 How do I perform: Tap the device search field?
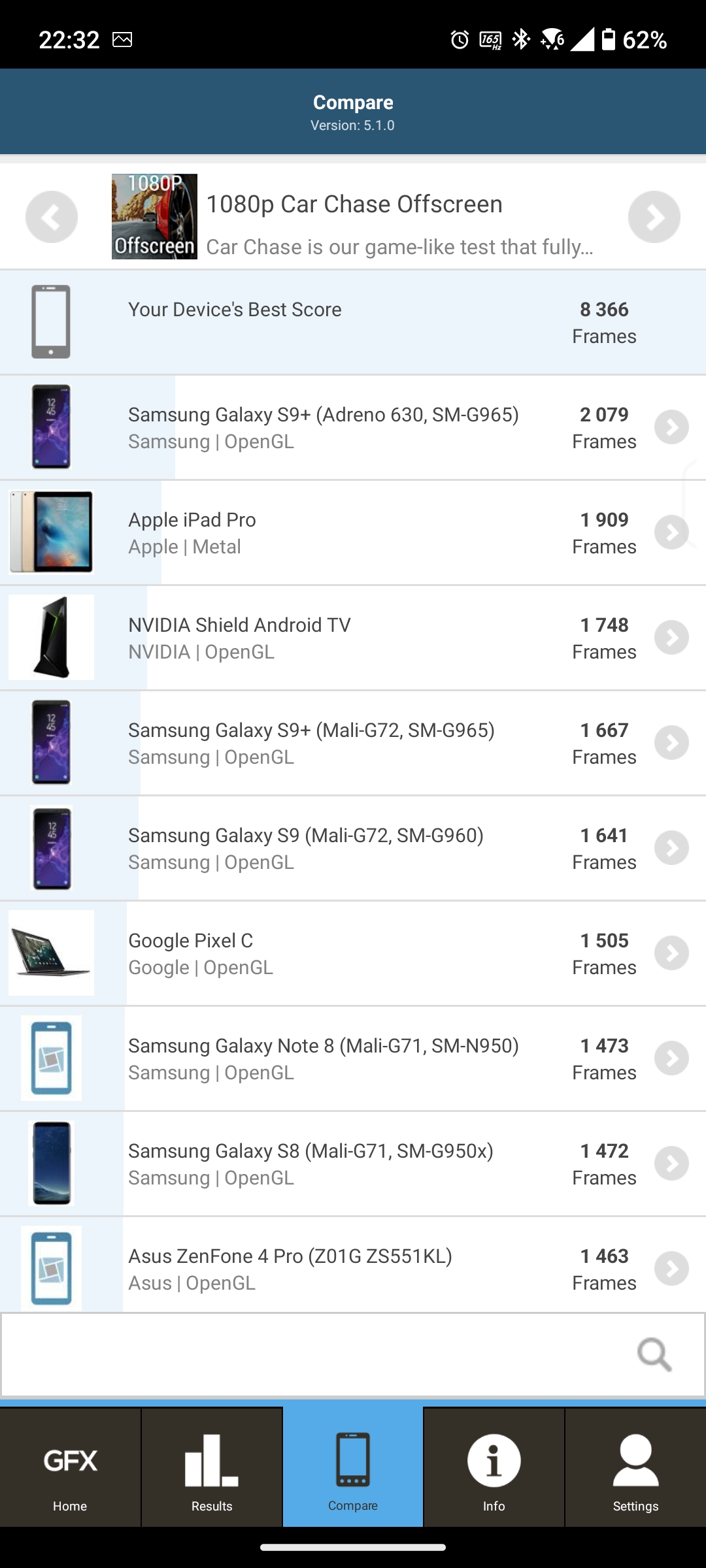tap(314, 1354)
